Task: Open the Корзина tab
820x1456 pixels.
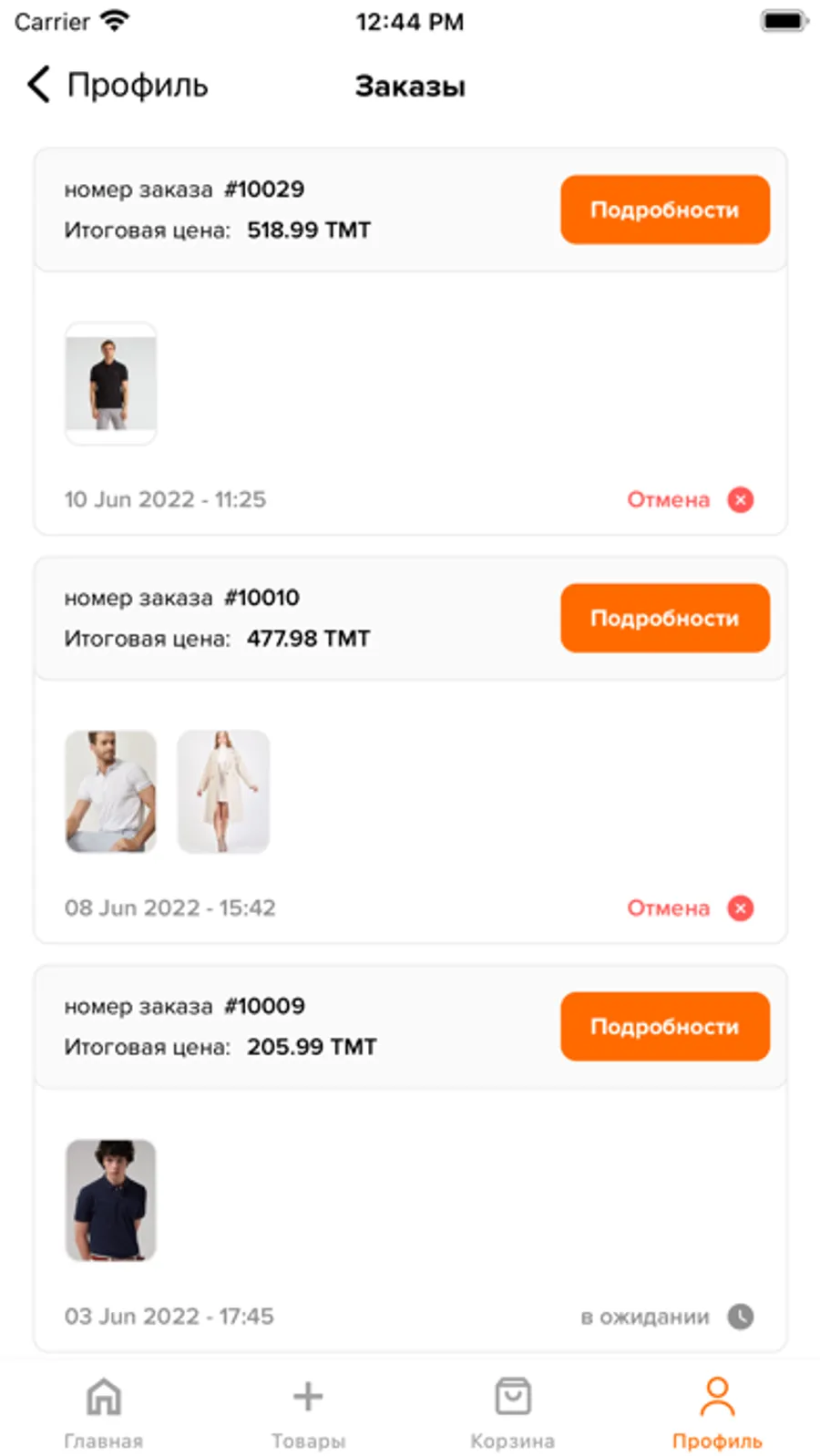Action: (x=512, y=1410)
